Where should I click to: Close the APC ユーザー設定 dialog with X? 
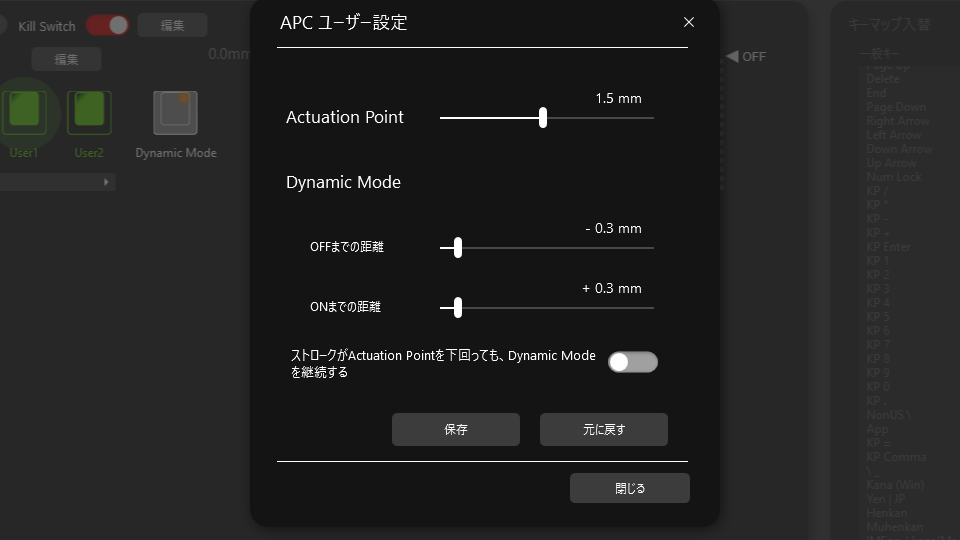pyautogui.click(x=688, y=22)
